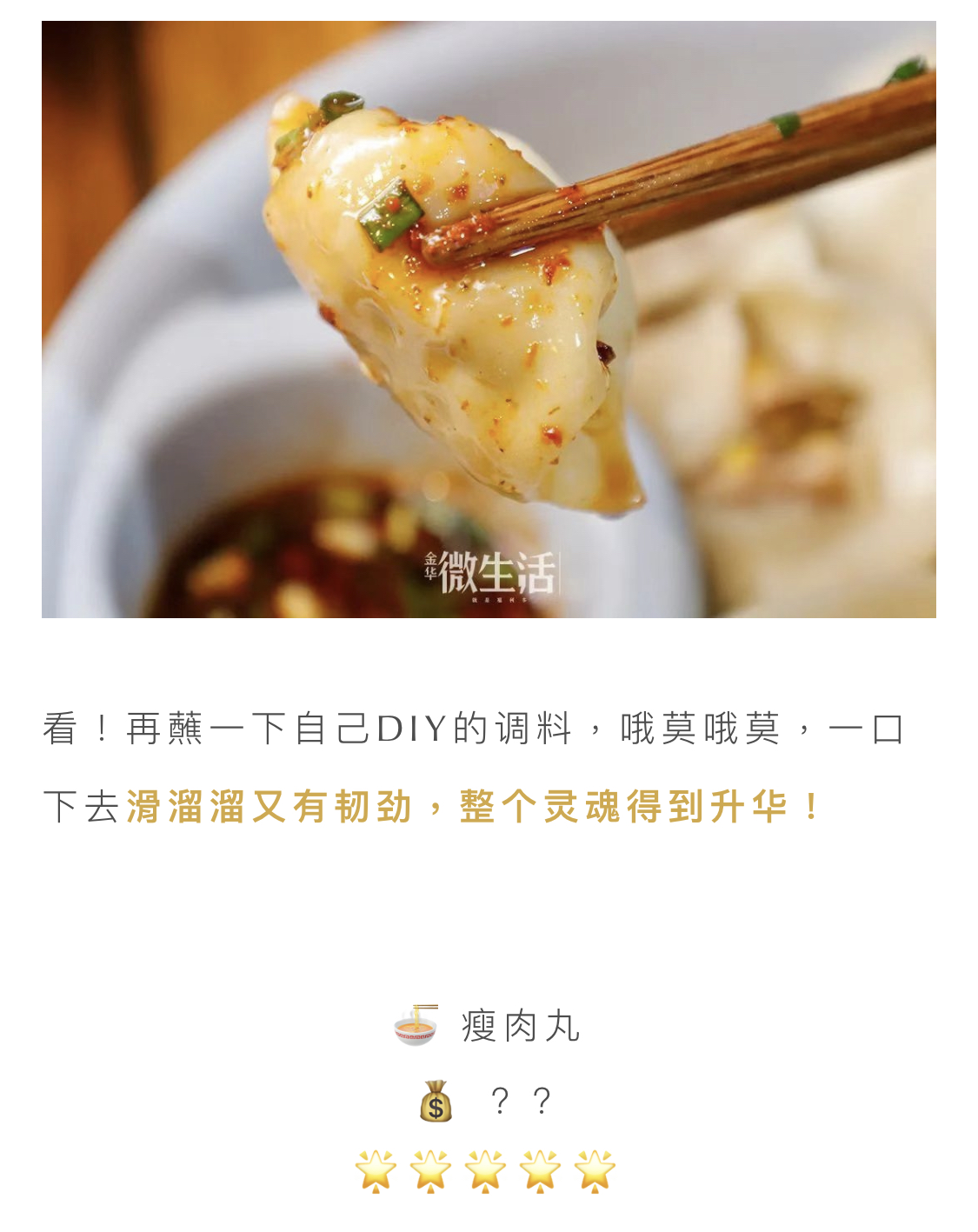Open the dumpling photo in full view
Screen dimensions: 978x1232
click(x=489, y=319)
